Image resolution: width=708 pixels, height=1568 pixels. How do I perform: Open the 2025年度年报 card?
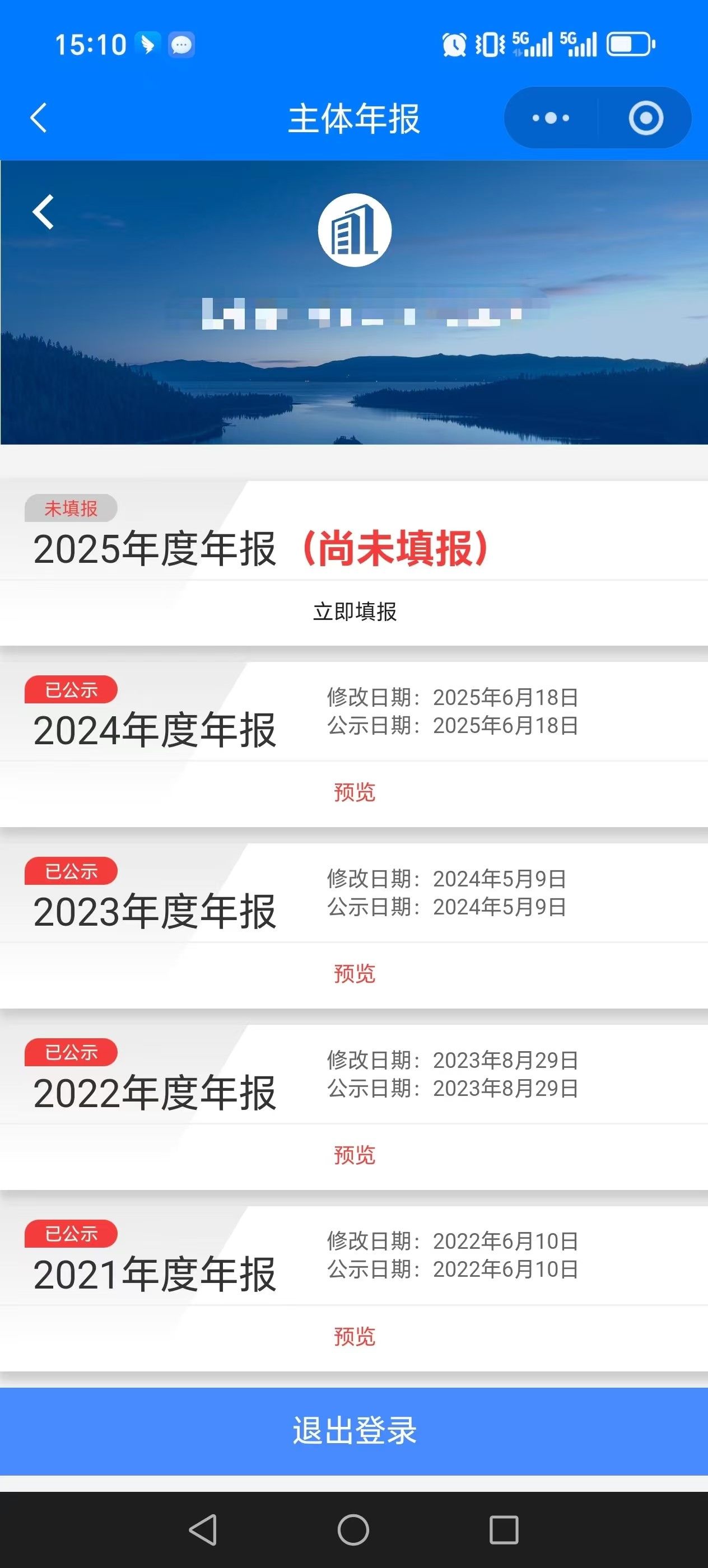pyautogui.click(x=155, y=548)
